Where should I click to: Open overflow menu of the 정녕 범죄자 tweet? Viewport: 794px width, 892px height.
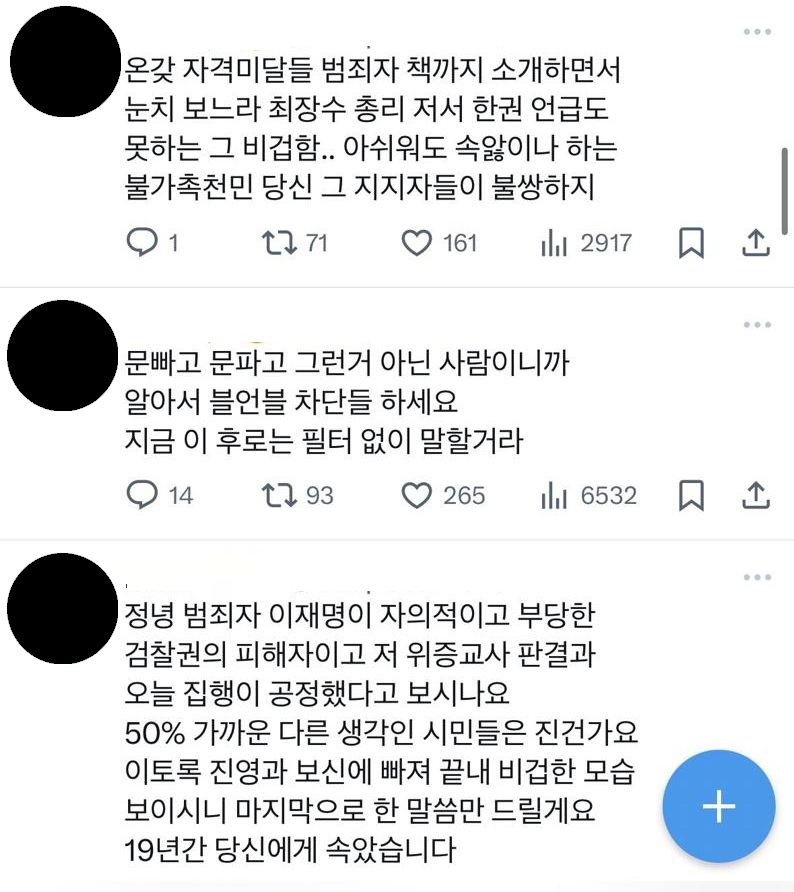757,577
